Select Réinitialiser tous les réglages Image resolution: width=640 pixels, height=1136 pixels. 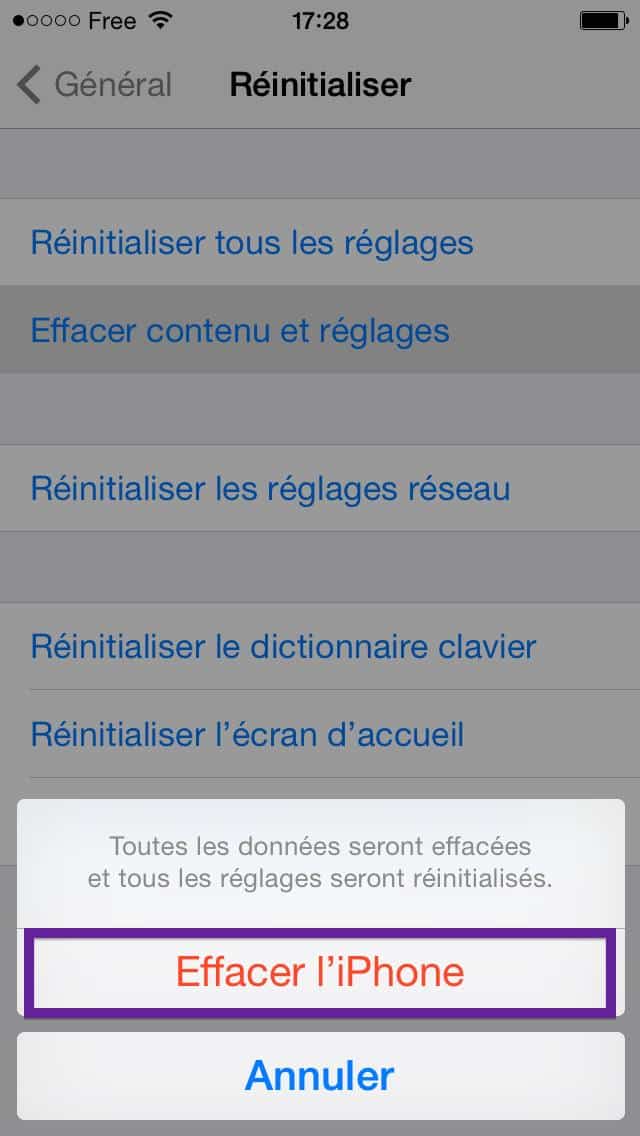click(x=320, y=242)
